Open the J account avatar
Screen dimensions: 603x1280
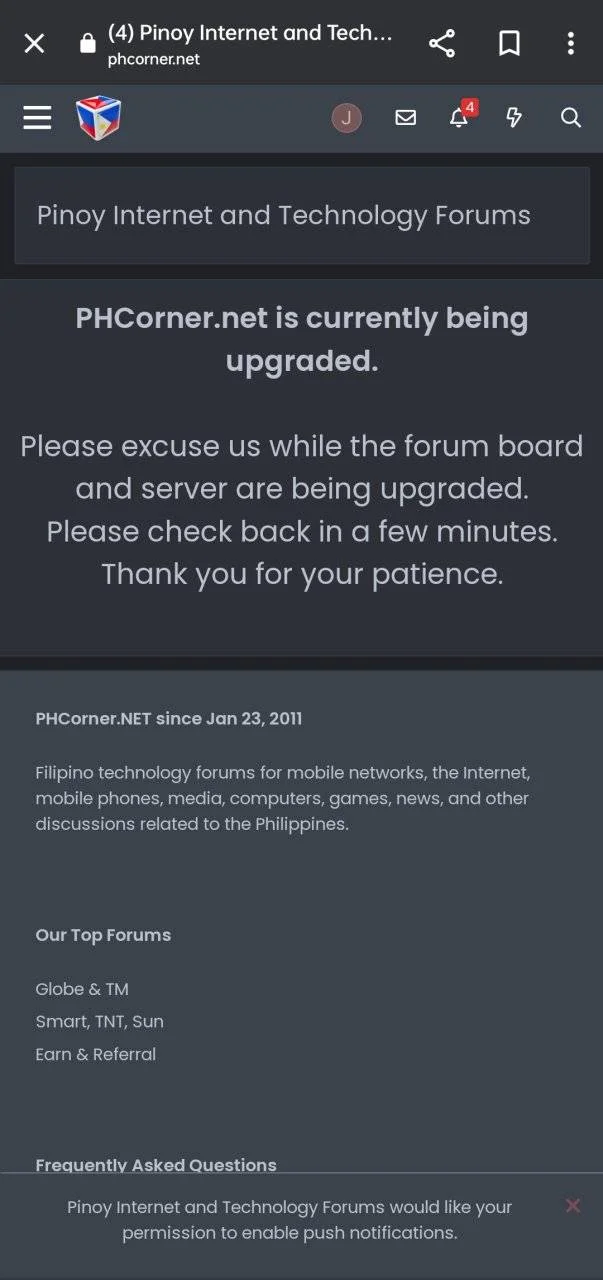(346, 118)
